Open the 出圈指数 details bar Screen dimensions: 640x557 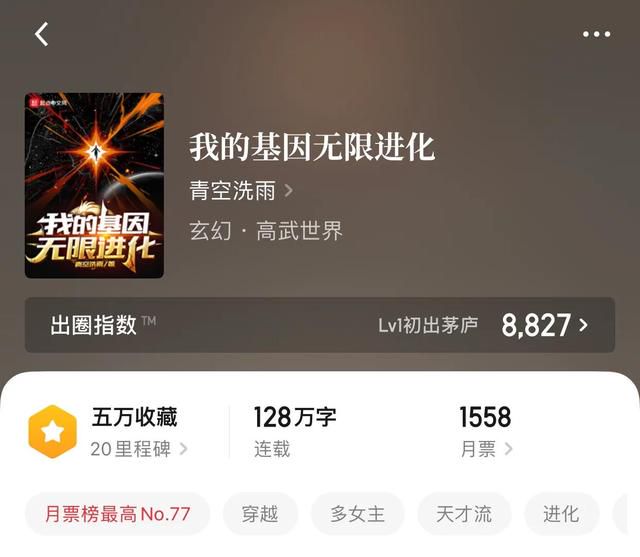[x=320, y=325]
